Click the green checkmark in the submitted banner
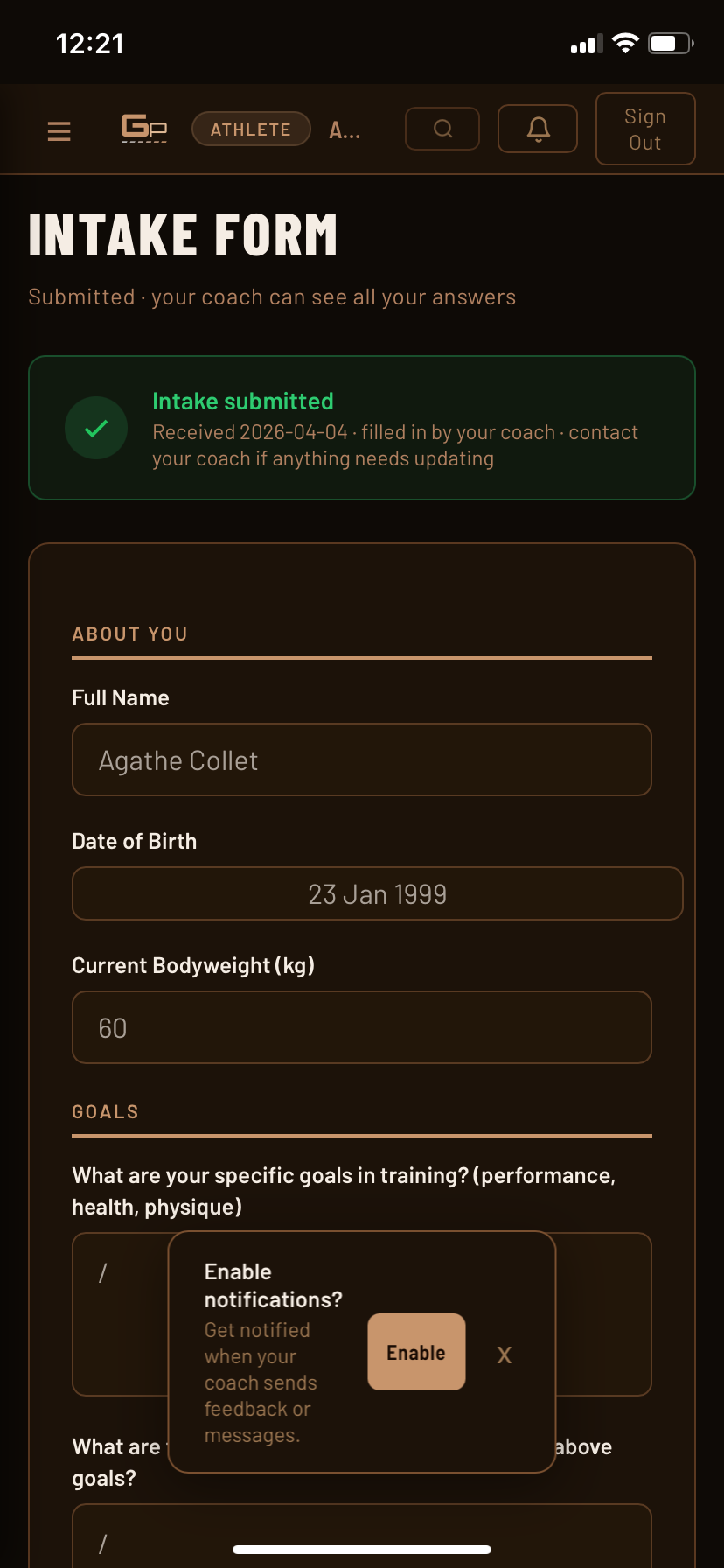The width and height of the screenshot is (724, 1568). point(96,428)
